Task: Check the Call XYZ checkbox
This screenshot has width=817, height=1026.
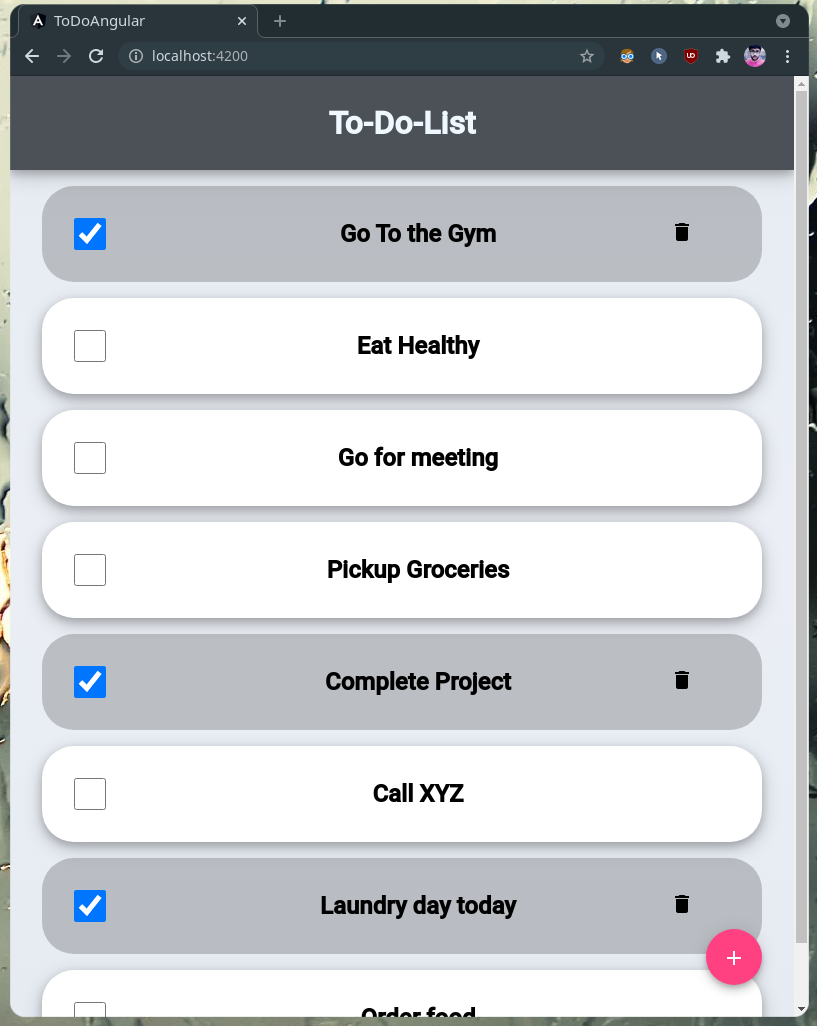Action: (90, 794)
